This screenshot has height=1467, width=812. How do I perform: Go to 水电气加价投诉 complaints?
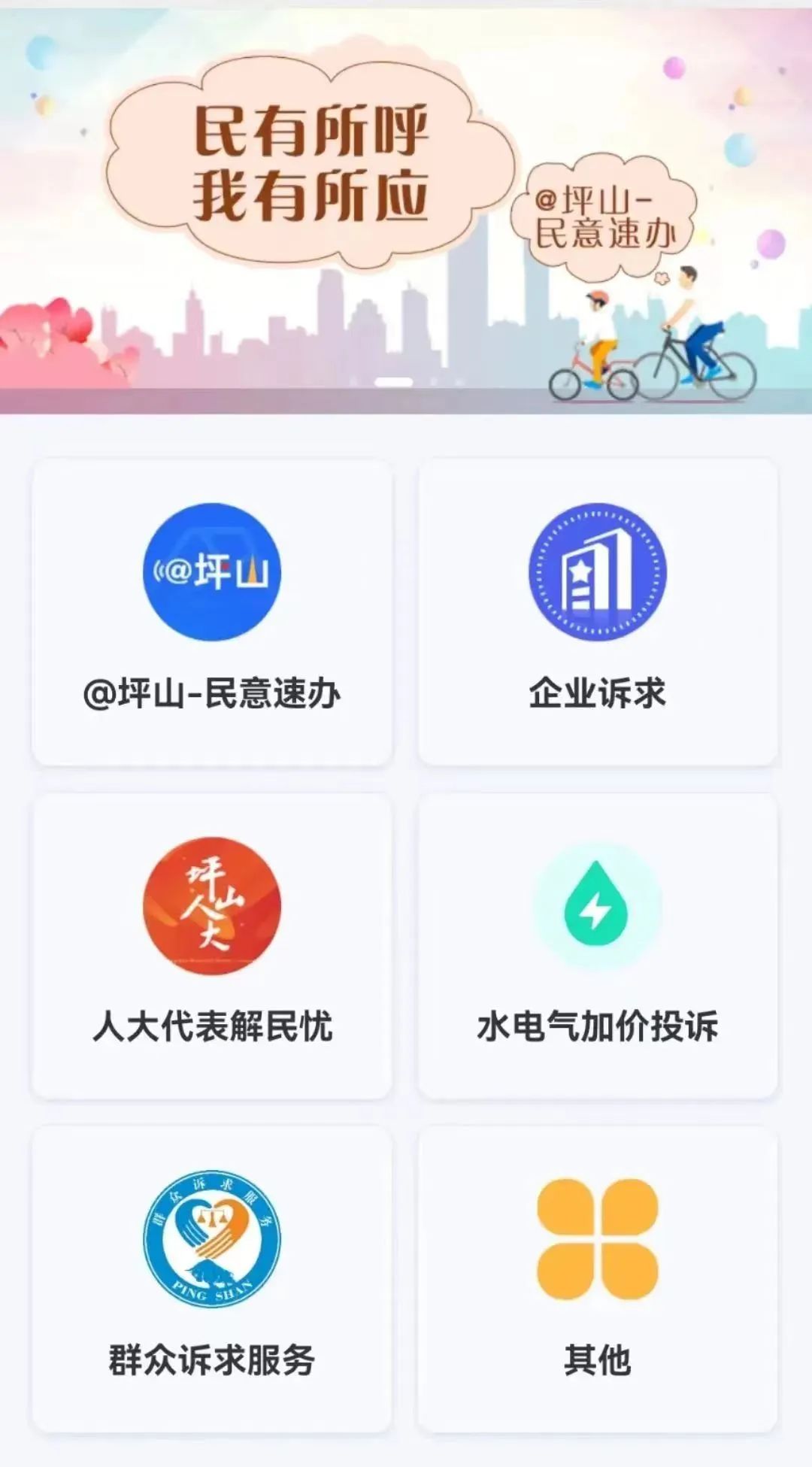pyautogui.click(x=598, y=946)
